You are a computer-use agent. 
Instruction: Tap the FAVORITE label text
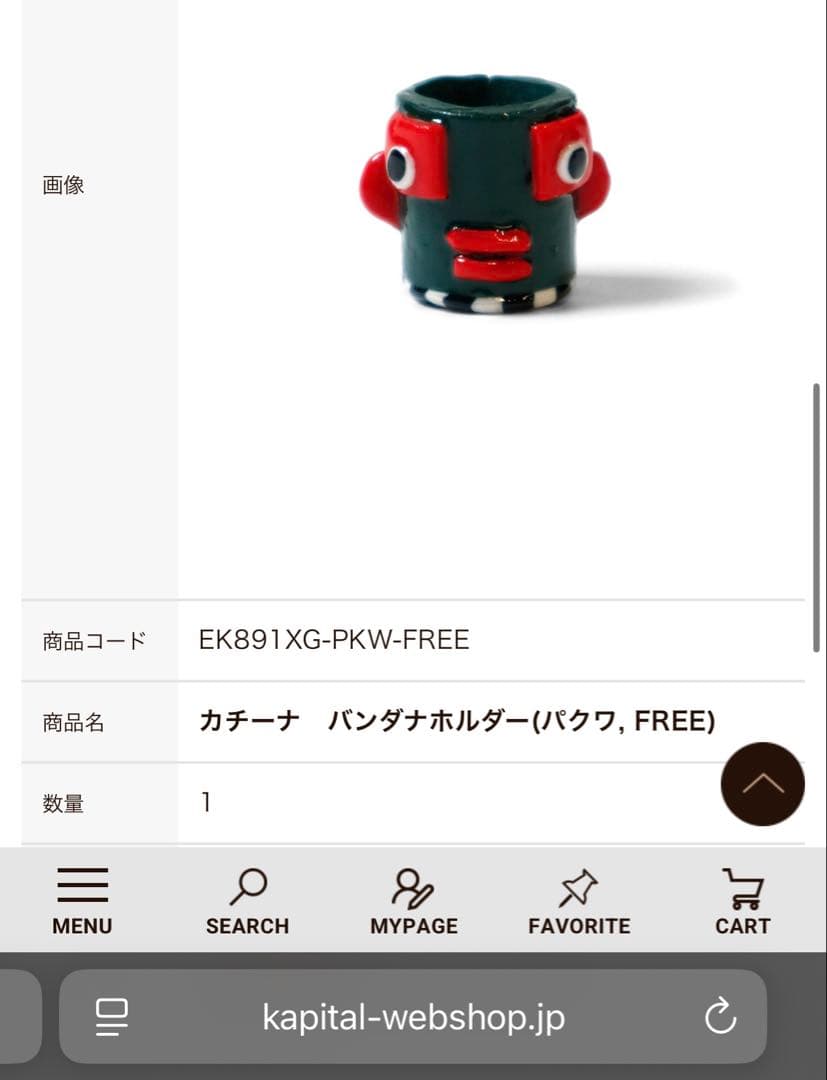[x=579, y=926]
